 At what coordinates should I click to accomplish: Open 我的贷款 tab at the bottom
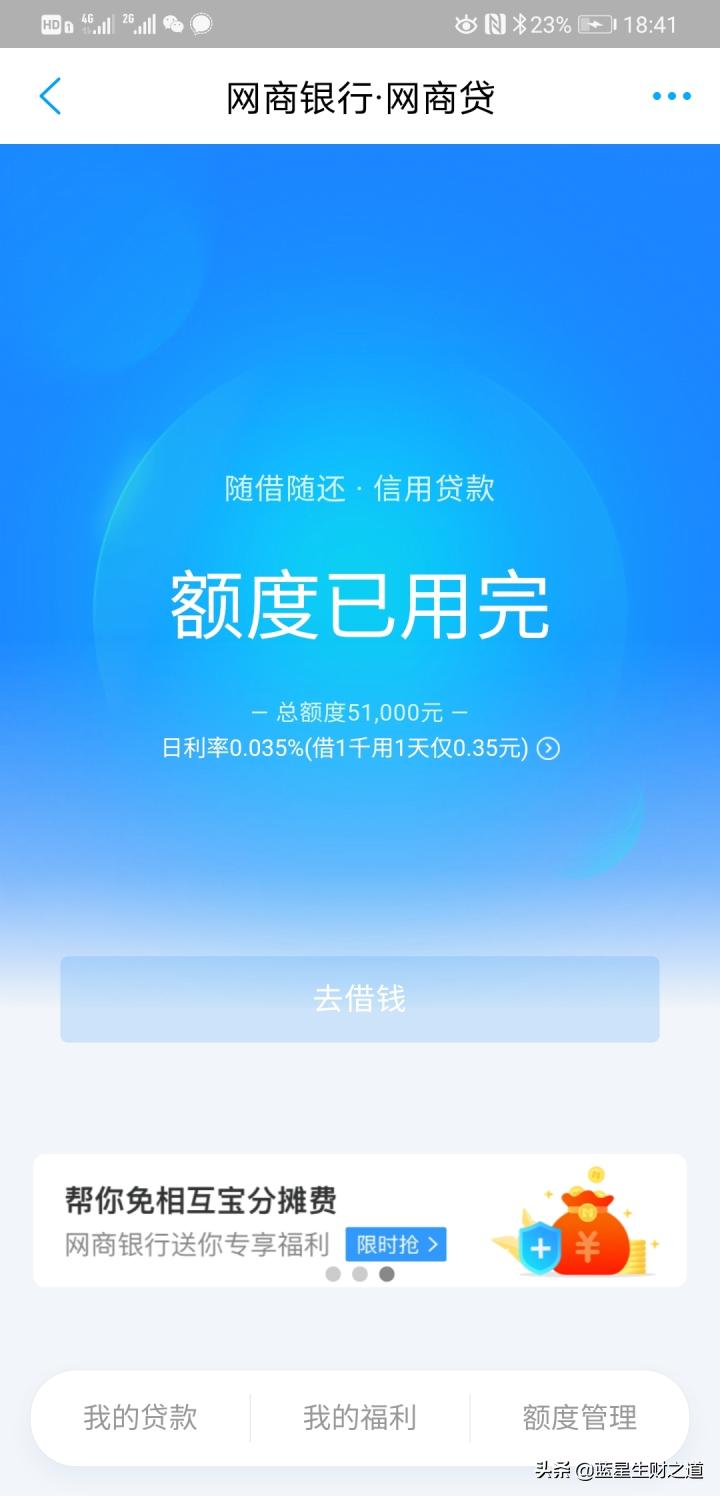coord(140,1417)
